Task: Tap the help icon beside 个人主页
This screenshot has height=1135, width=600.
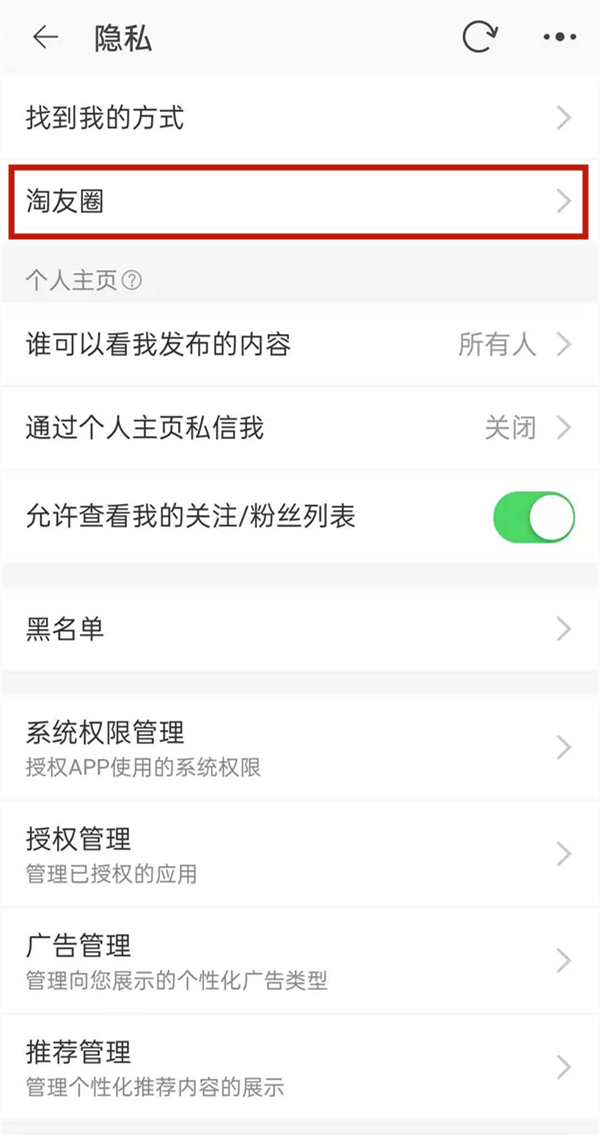Action: pyautogui.click(x=131, y=281)
